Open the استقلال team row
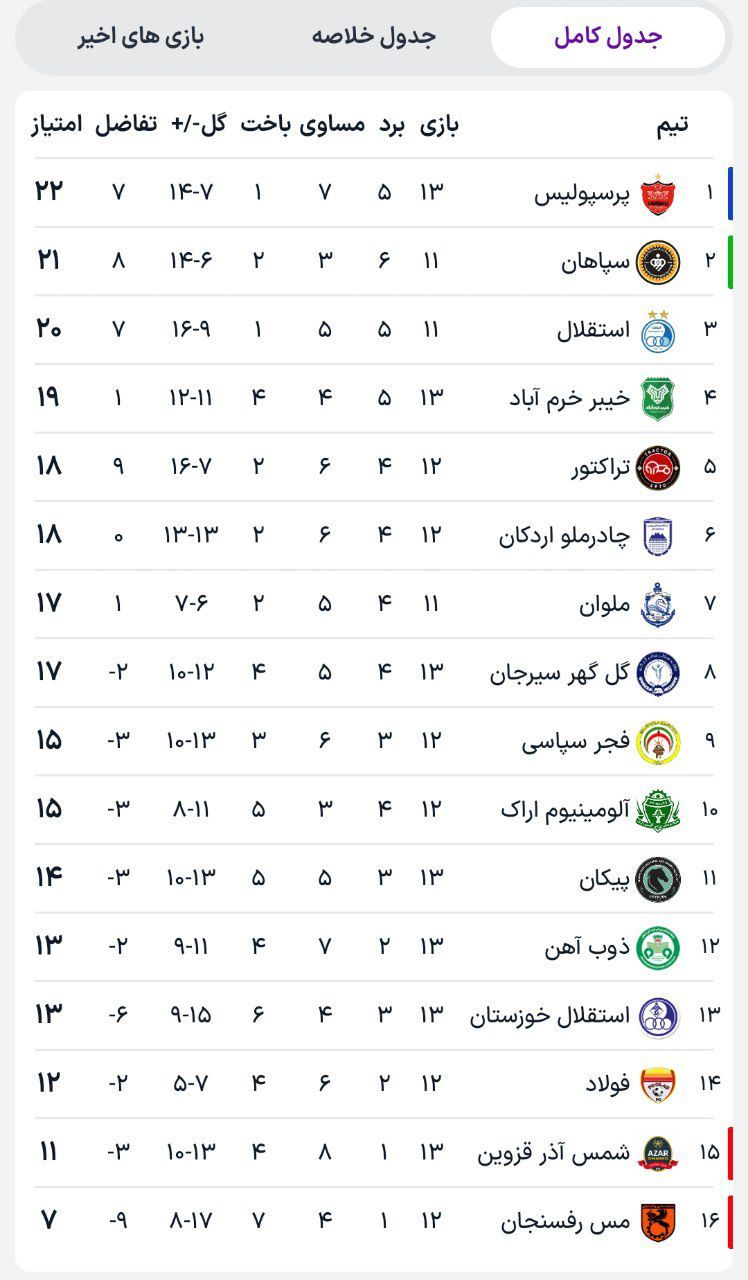Viewport: 748px width, 1280px height. click(x=374, y=329)
